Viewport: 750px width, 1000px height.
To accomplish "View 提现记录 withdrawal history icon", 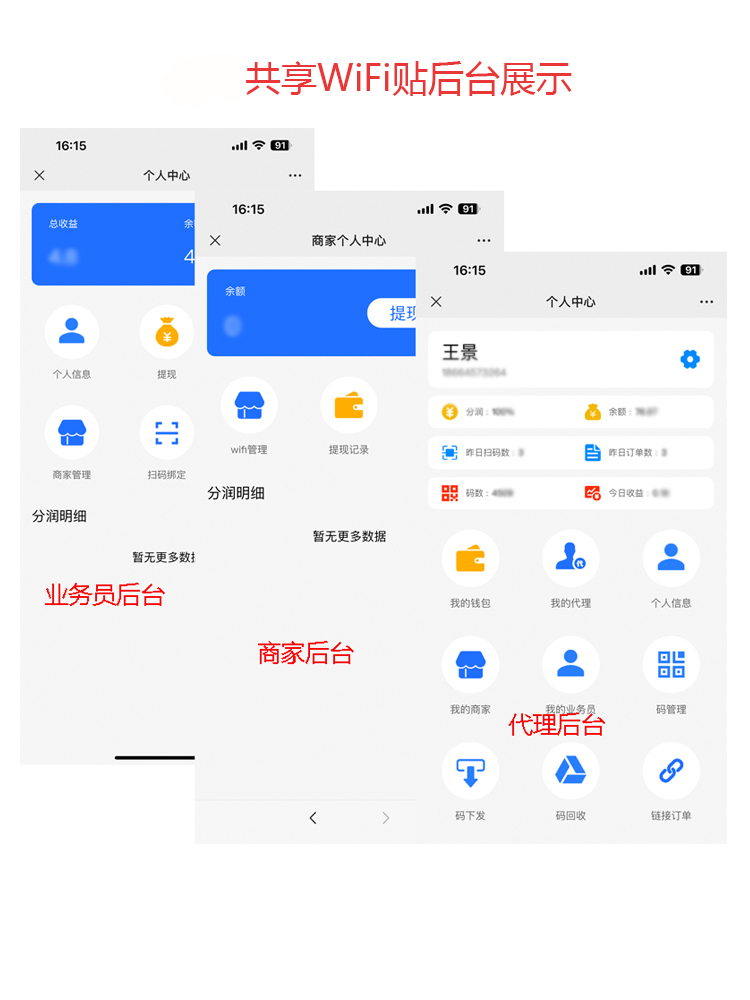I will 349,405.
